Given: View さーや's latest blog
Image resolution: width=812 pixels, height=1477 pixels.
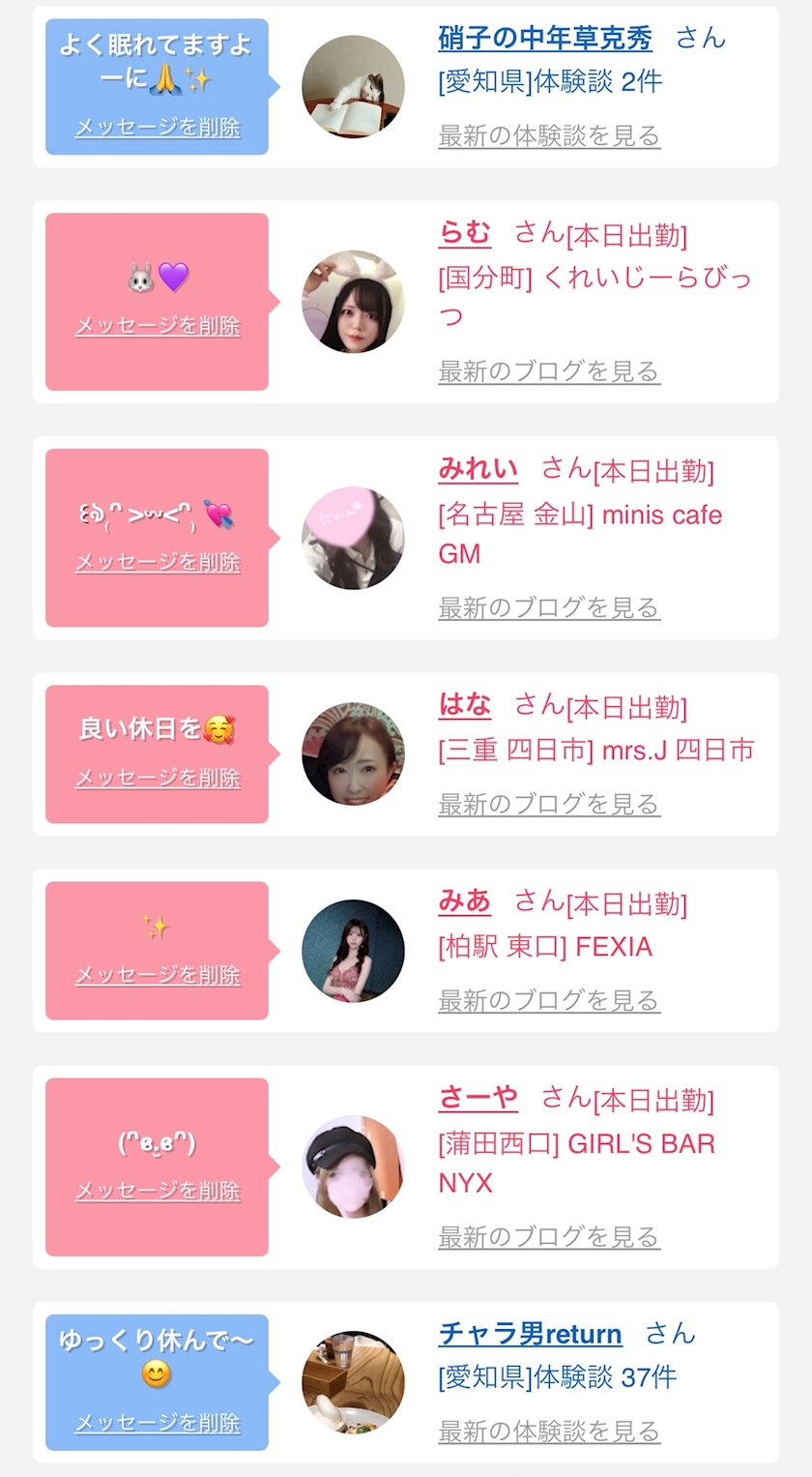Looking at the screenshot, I should click(549, 1236).
